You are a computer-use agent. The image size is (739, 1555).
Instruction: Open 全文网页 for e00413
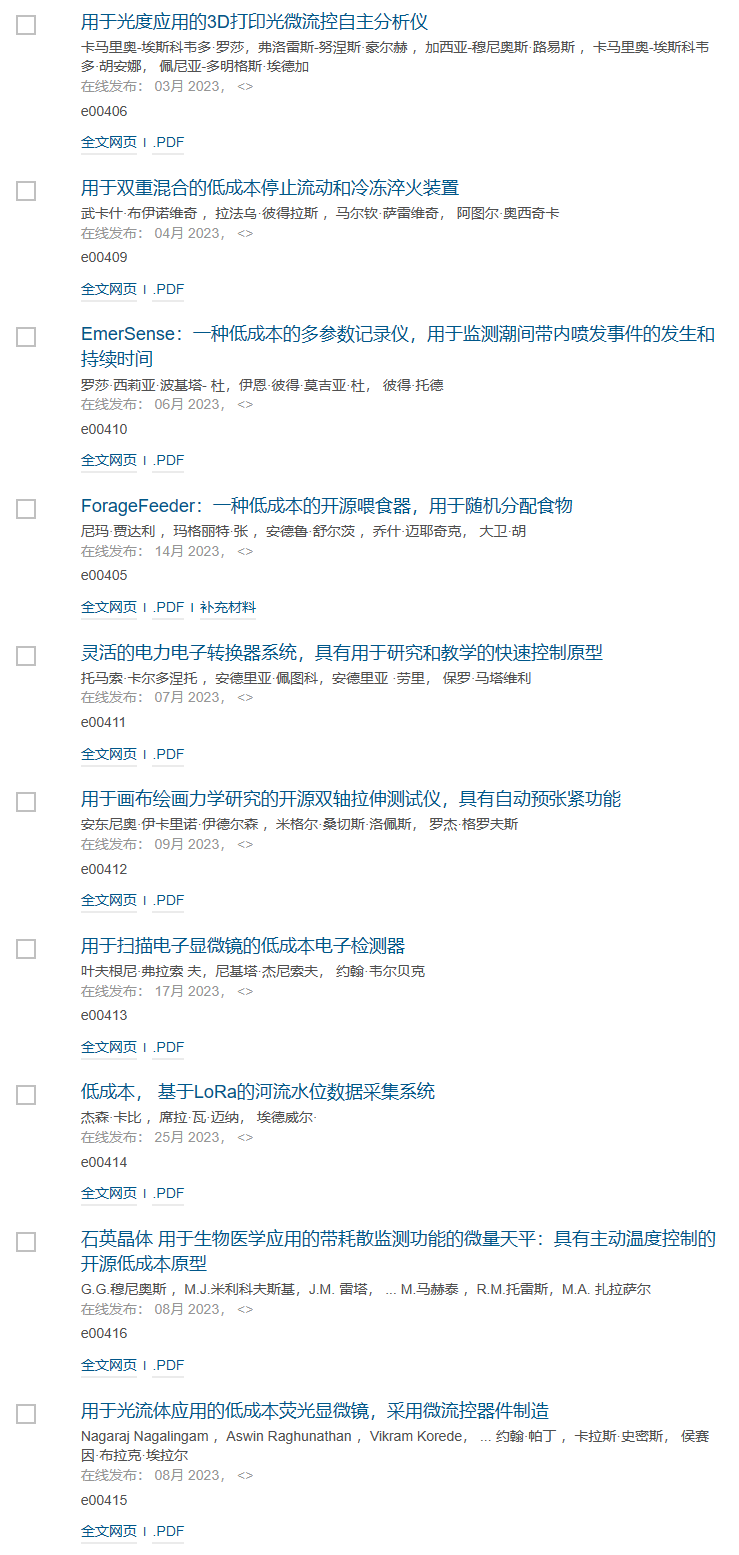point(109,1047)
